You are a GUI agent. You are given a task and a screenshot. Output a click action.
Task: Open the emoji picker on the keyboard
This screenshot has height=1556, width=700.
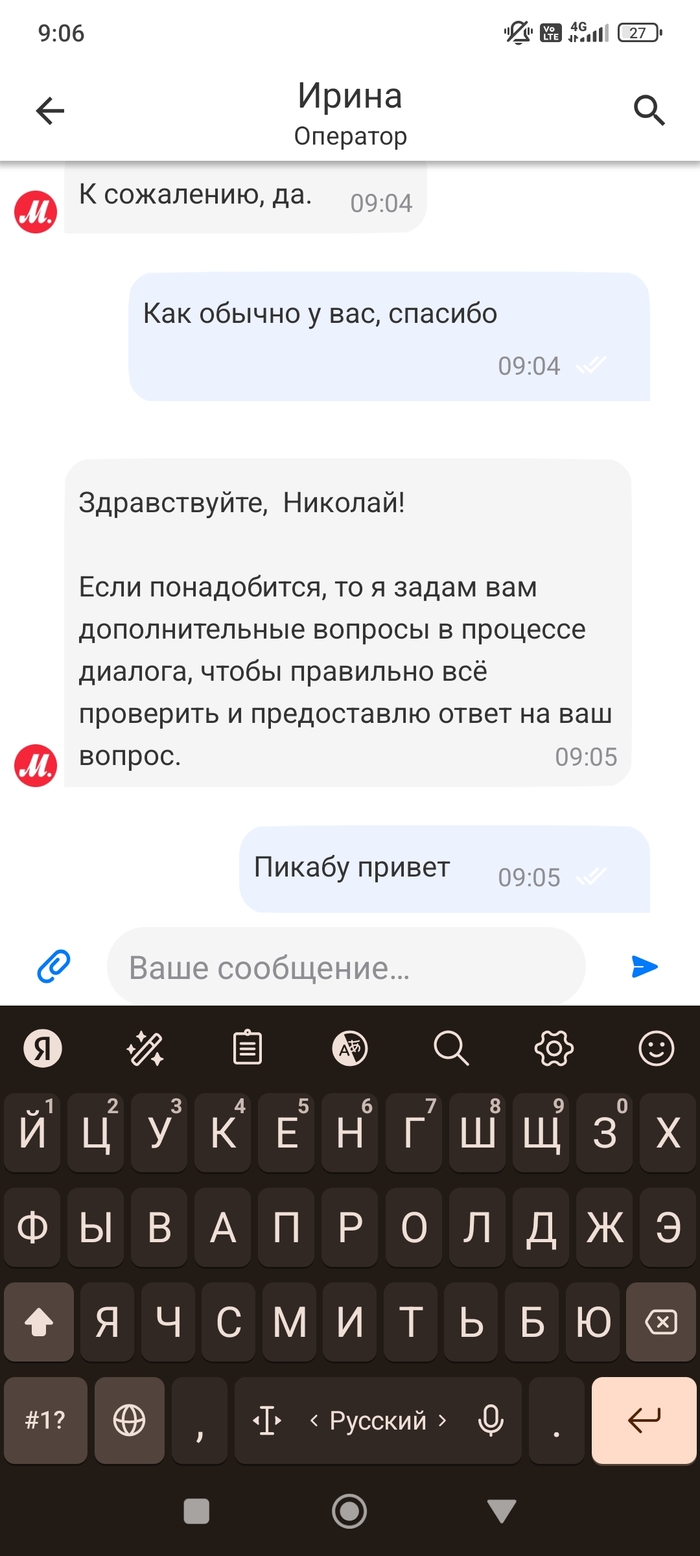(x=656, y=1048)
